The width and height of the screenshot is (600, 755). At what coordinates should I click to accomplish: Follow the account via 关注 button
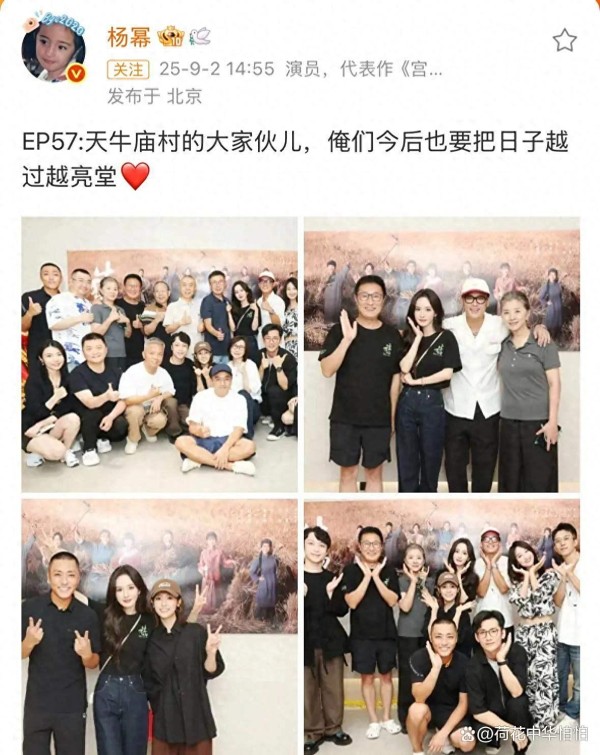(x=128, y=70)
